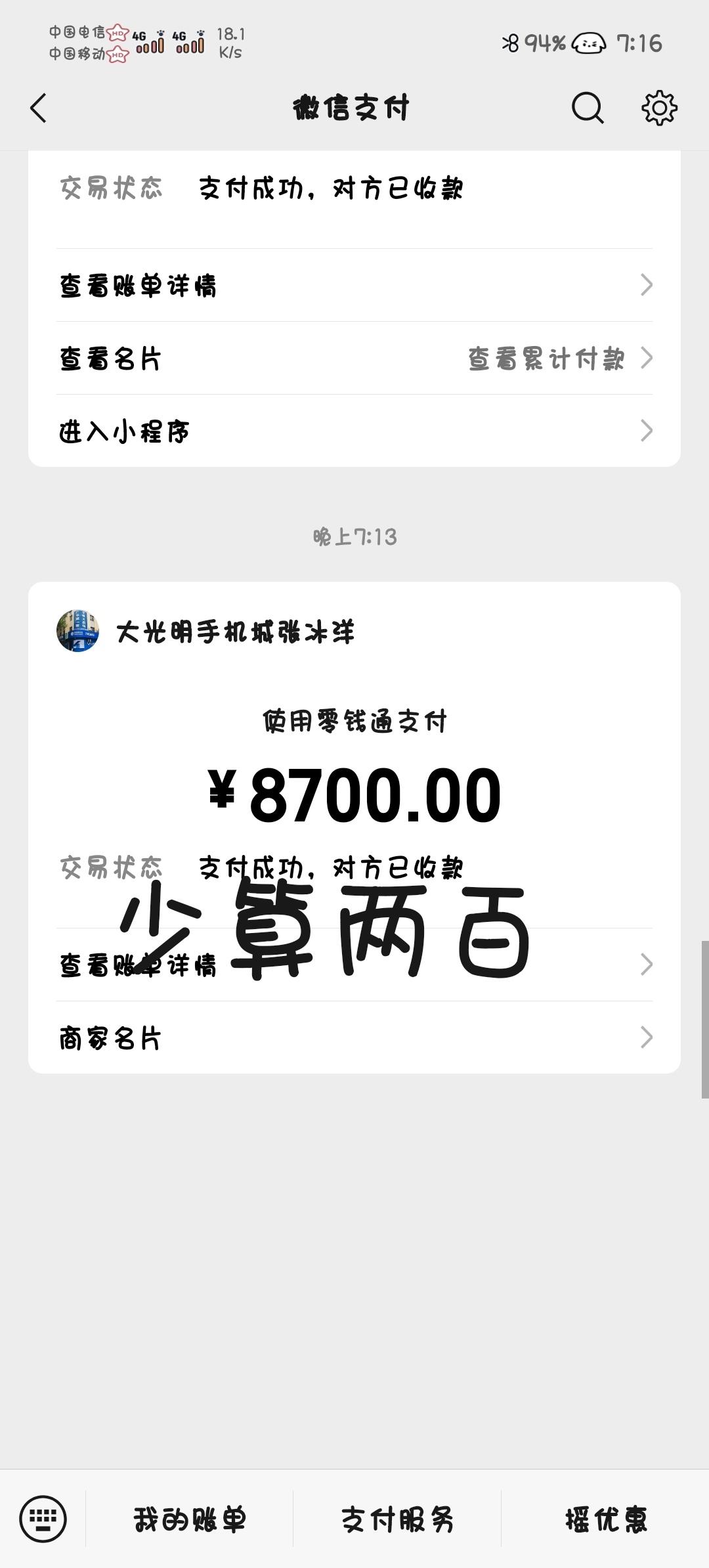Open the search icon on the WeChat Pay header
This screenshot has height=1568, width=709.
tap(586, 109)
